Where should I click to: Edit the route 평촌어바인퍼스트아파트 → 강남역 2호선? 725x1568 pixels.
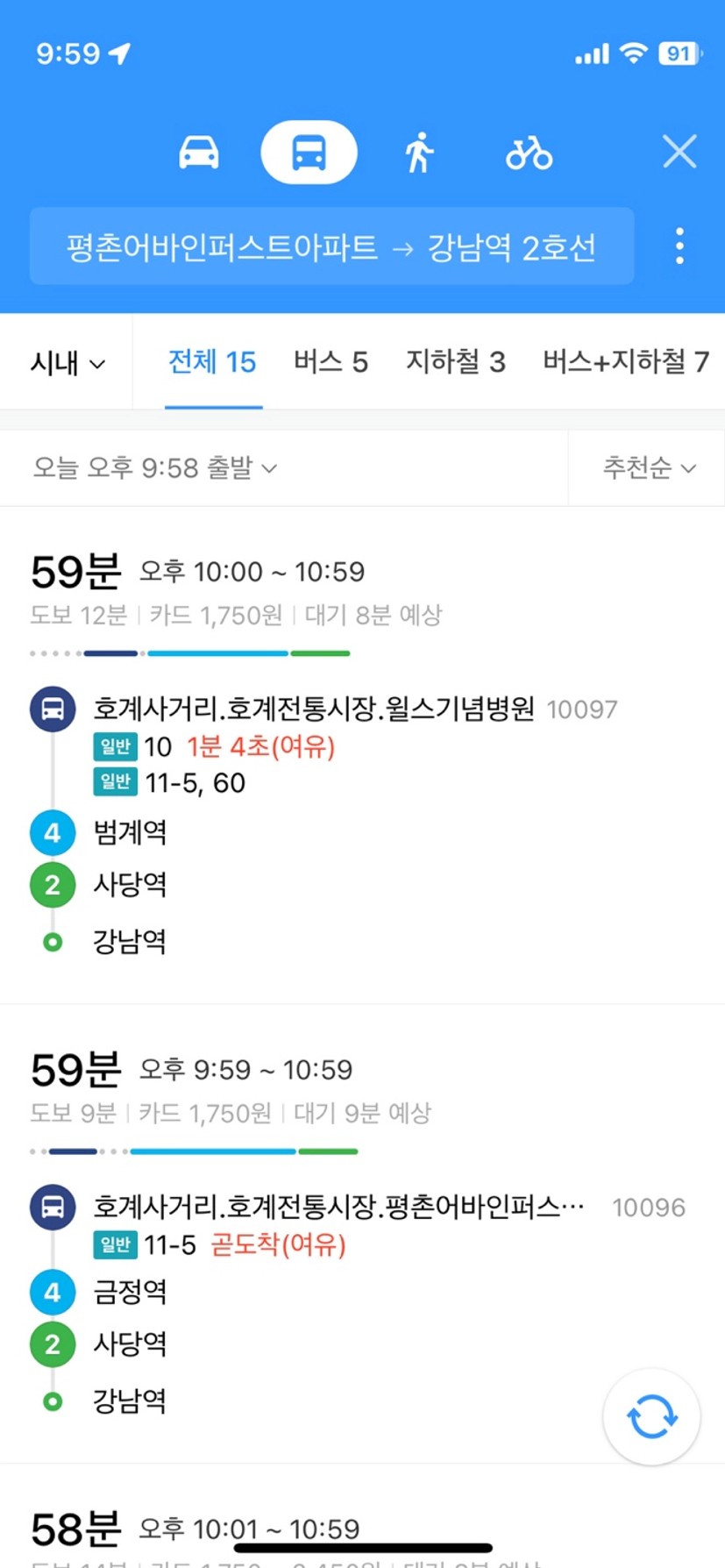331,246
